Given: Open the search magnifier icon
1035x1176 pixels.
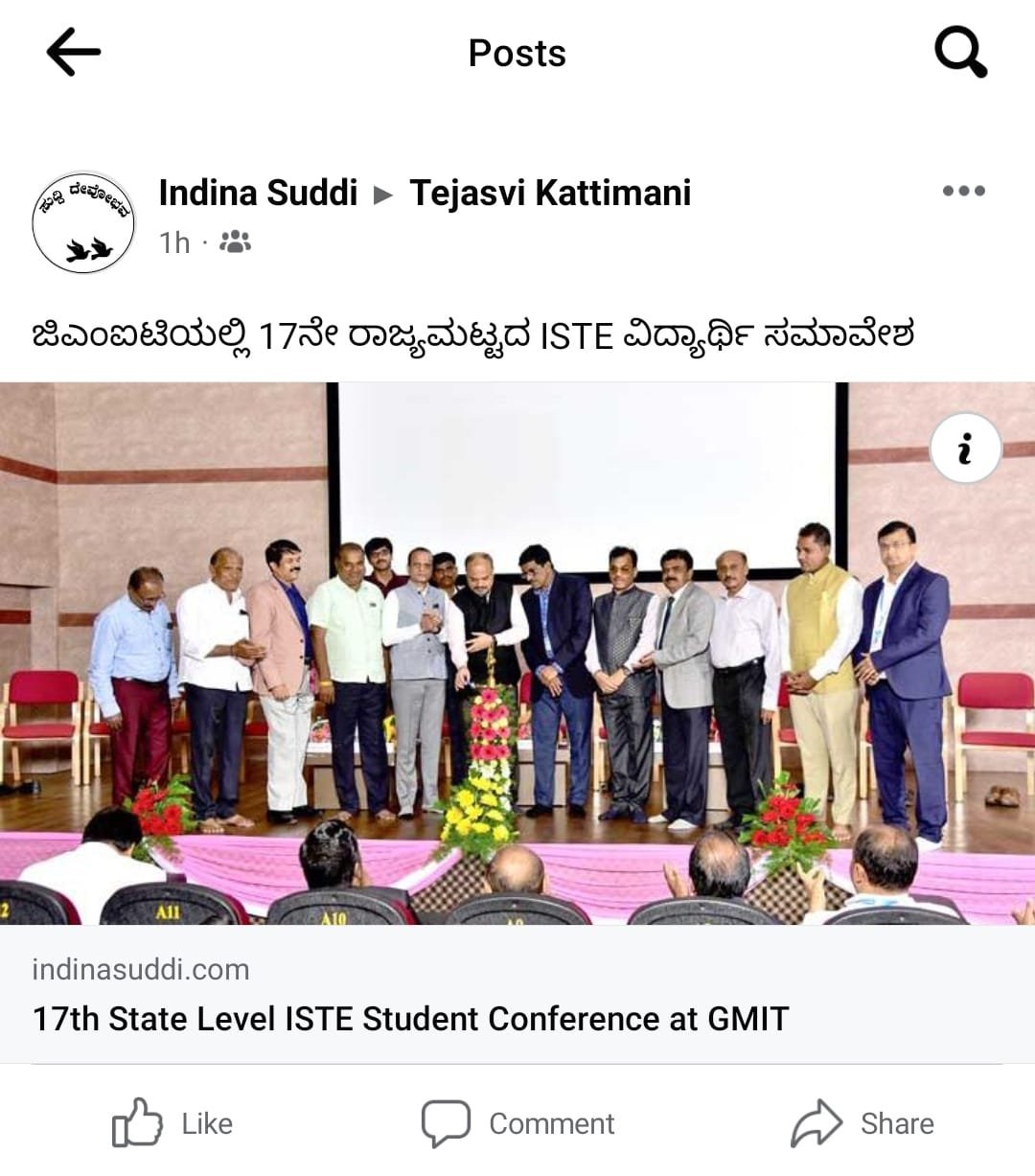Looking at the screenshot, I should [960, 52].
